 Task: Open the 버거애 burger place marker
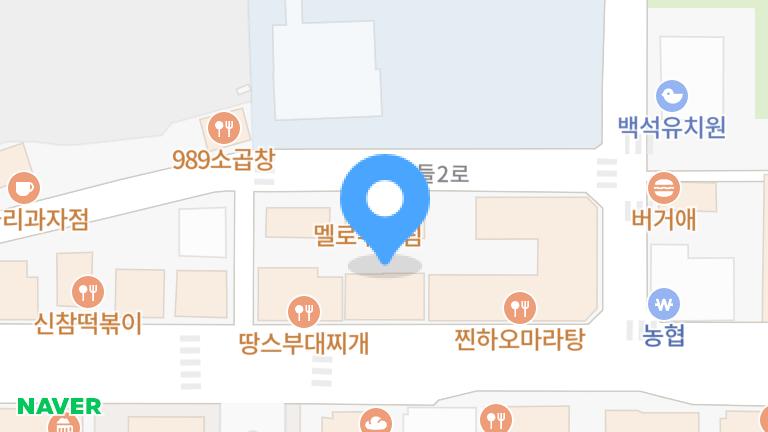click(663, 188)
